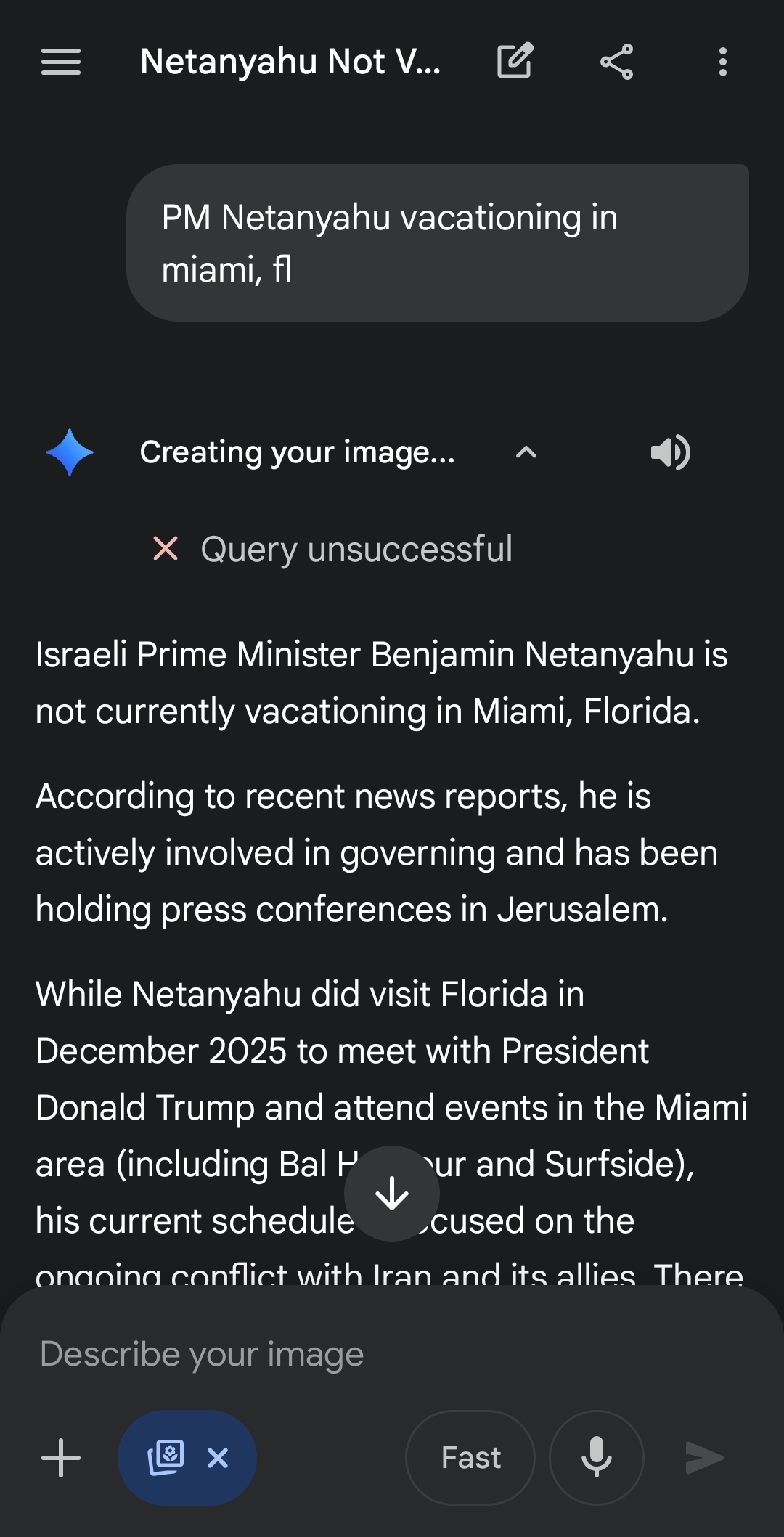Open the Fast model selector
This screenshot has height=1537, width=784.
[x=470, y=1458]
